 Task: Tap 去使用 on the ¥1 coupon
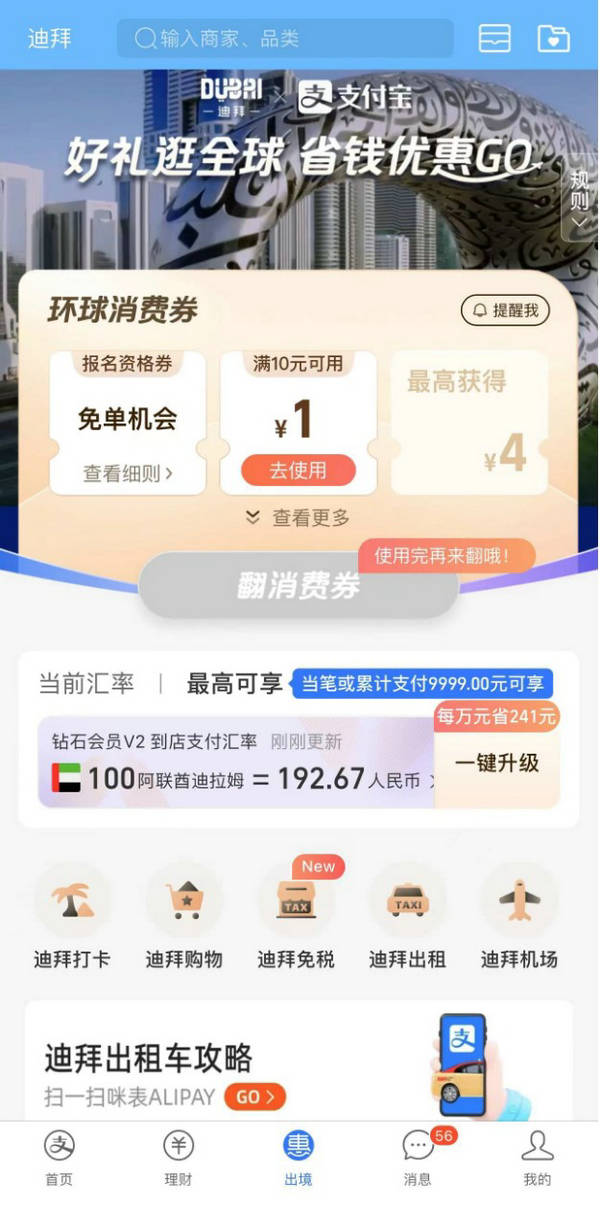click(298, 470)
